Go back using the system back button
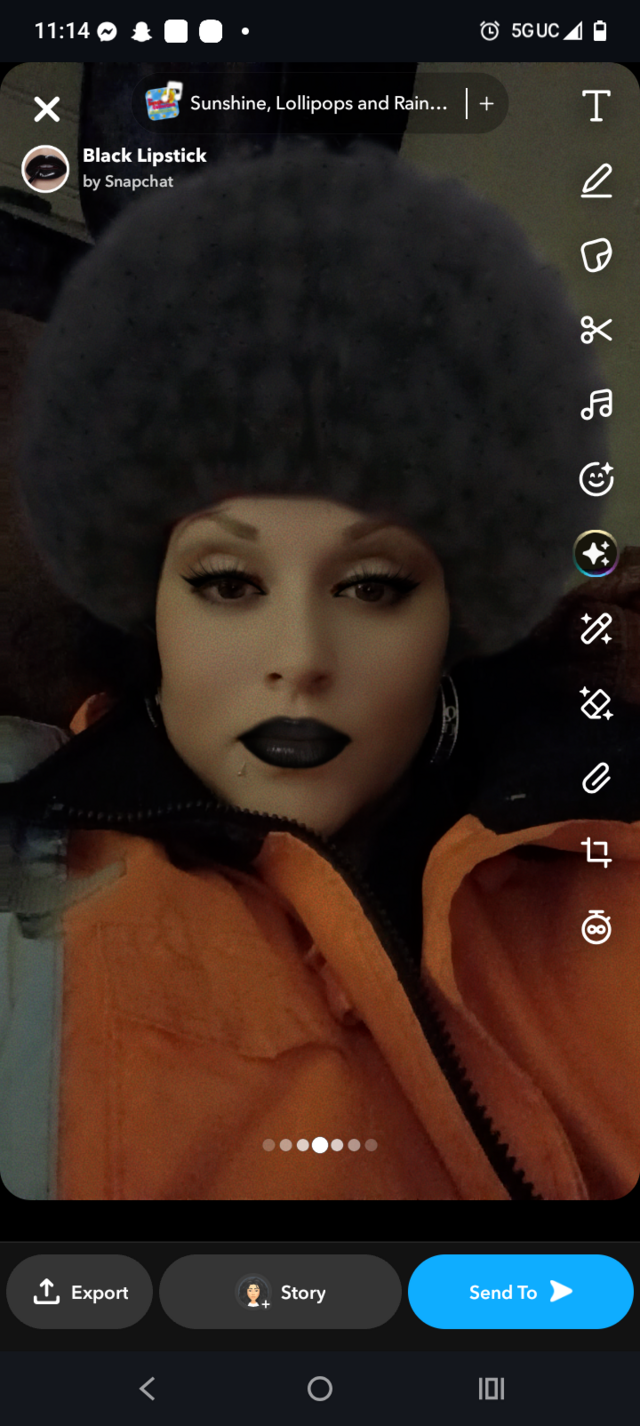 [x=148, y=1388]
